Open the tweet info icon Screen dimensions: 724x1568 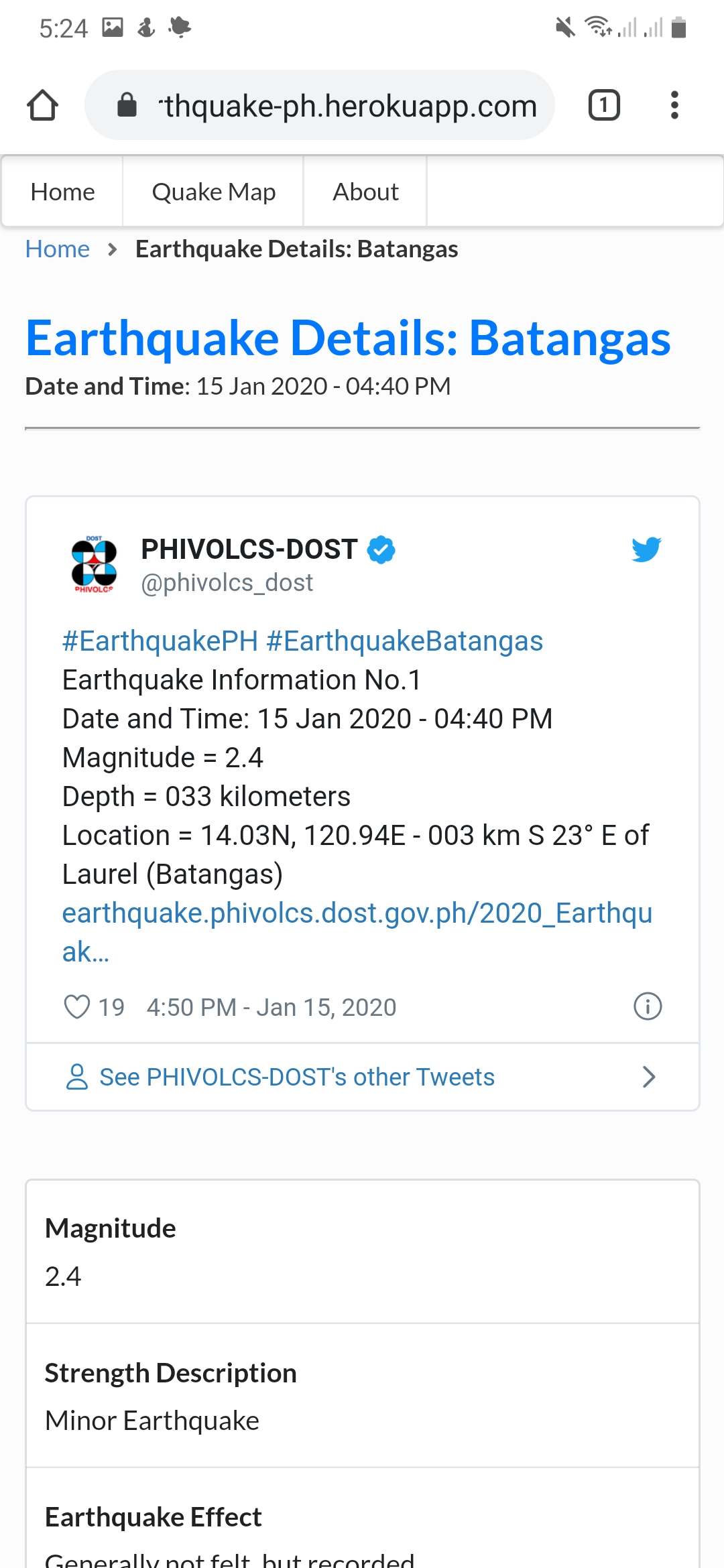648,1006
